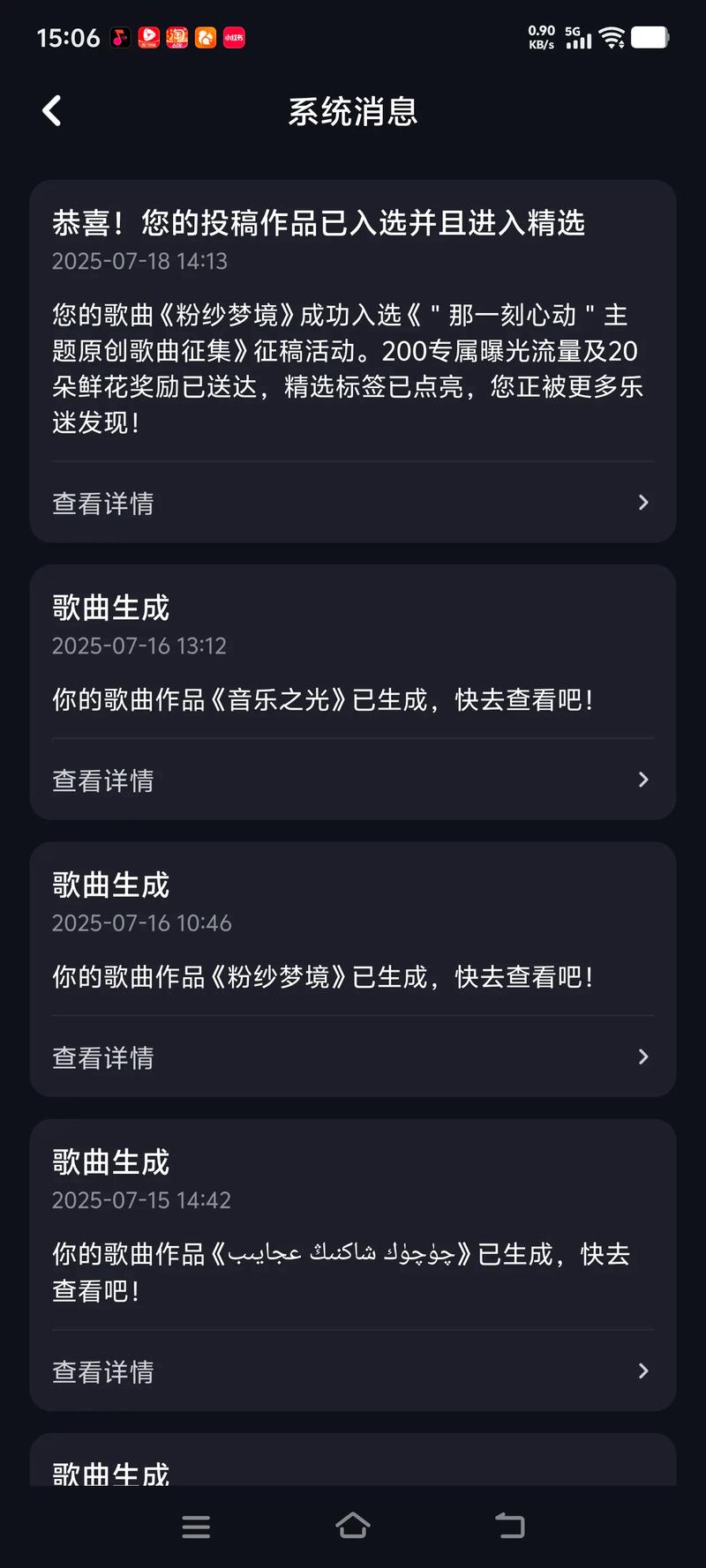Viewport: 706px width, 1568px height.
Task: View details of the 2025-07-15 14:42 song message
Action: click(352, 1370)
